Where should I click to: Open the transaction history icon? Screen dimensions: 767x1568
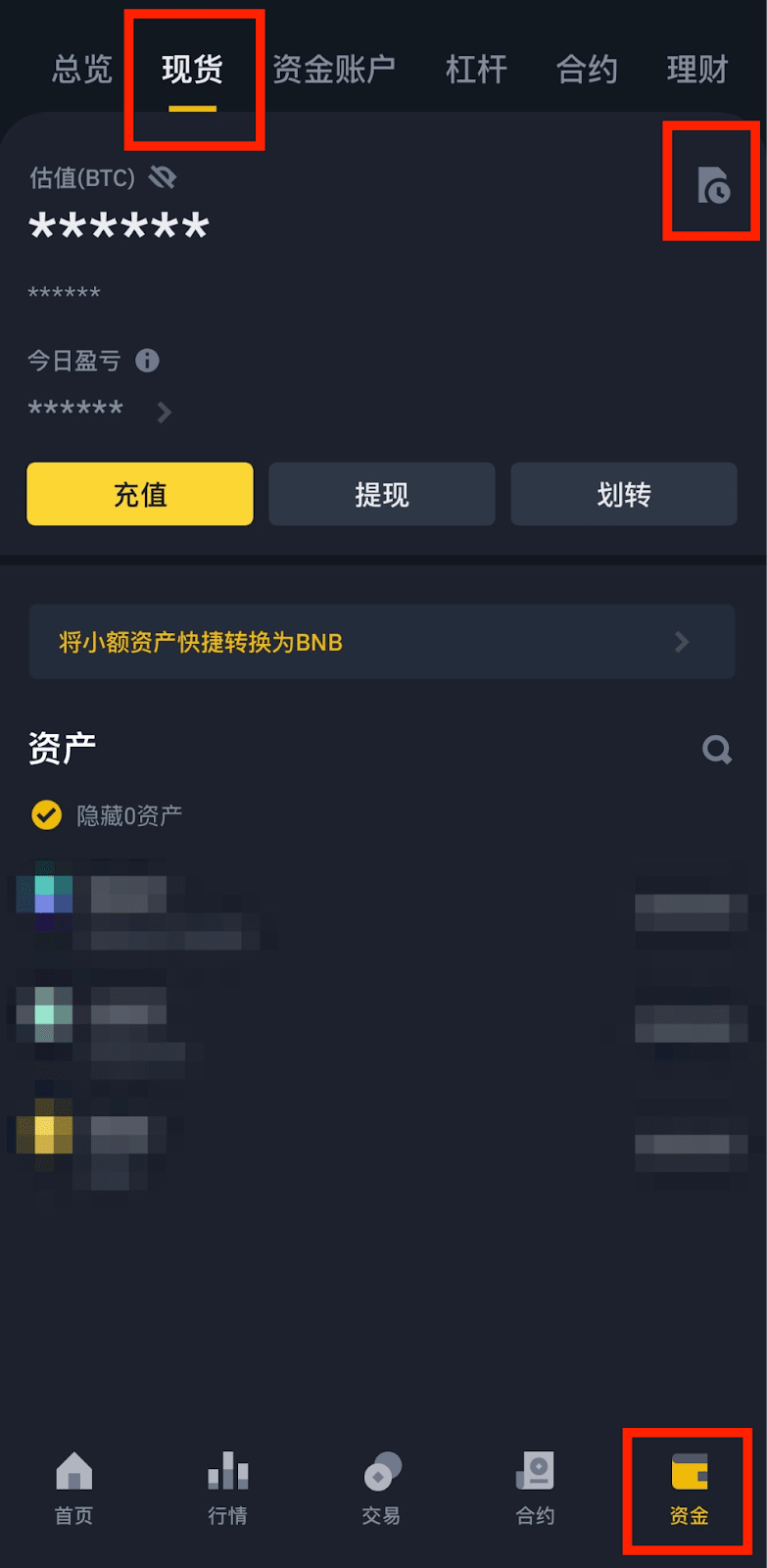[712, 185]
